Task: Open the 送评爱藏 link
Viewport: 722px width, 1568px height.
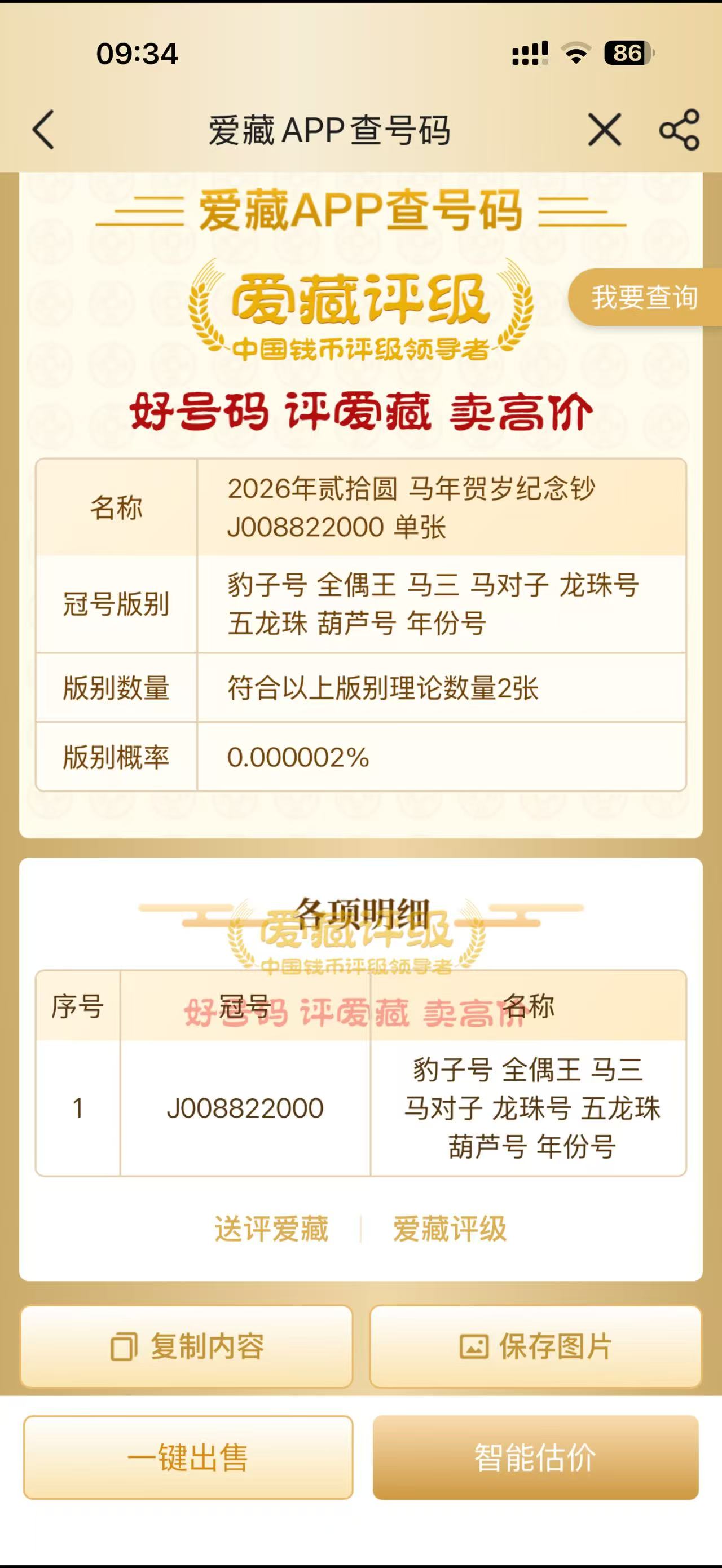Action: (x=271, y=1229)
